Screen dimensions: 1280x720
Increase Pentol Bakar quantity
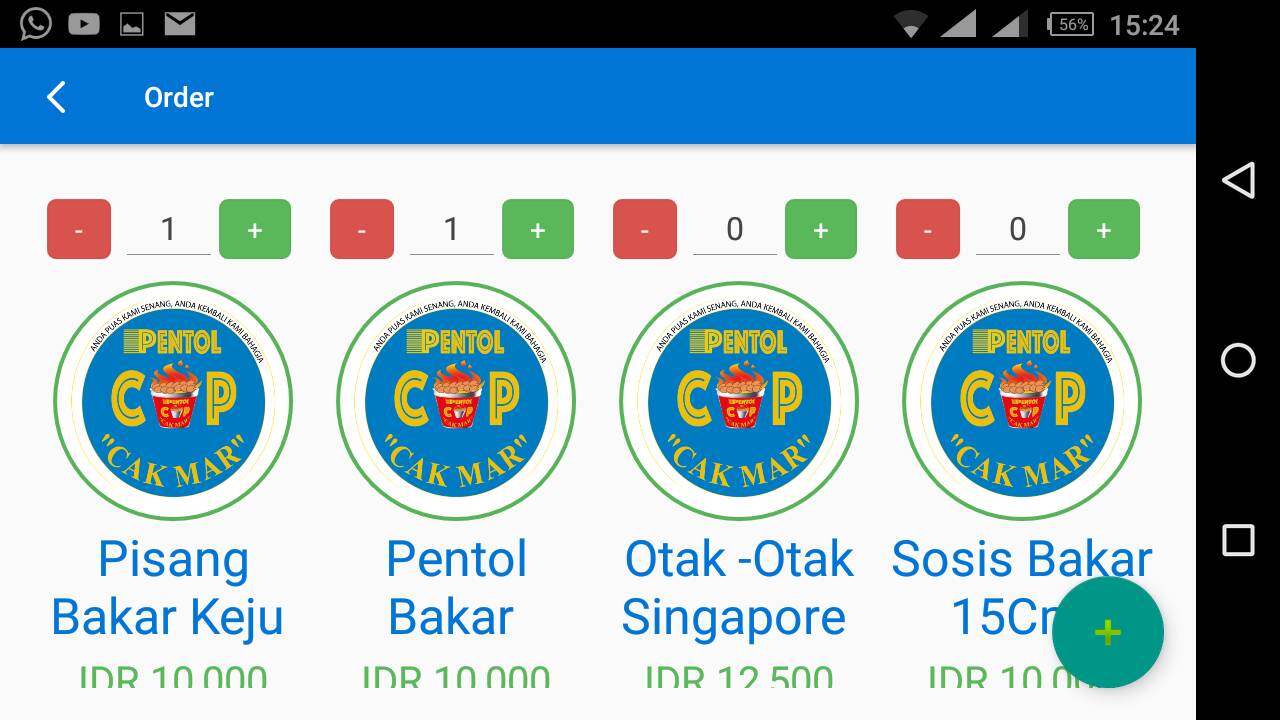(538, 229)
